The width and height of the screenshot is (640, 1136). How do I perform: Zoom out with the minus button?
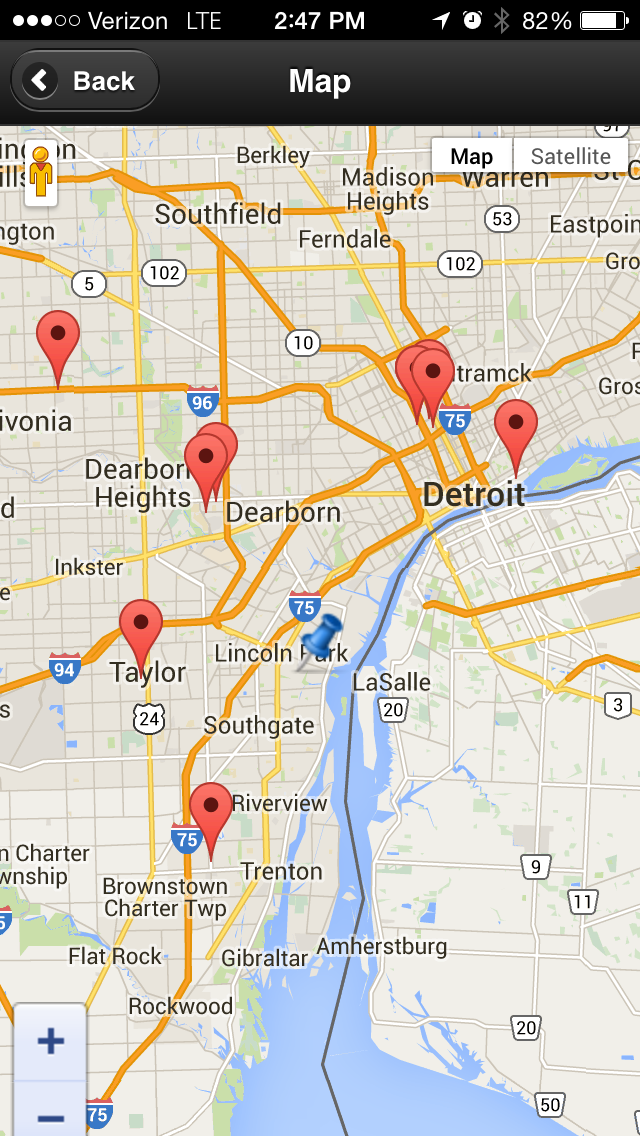tap(50, 1115)
